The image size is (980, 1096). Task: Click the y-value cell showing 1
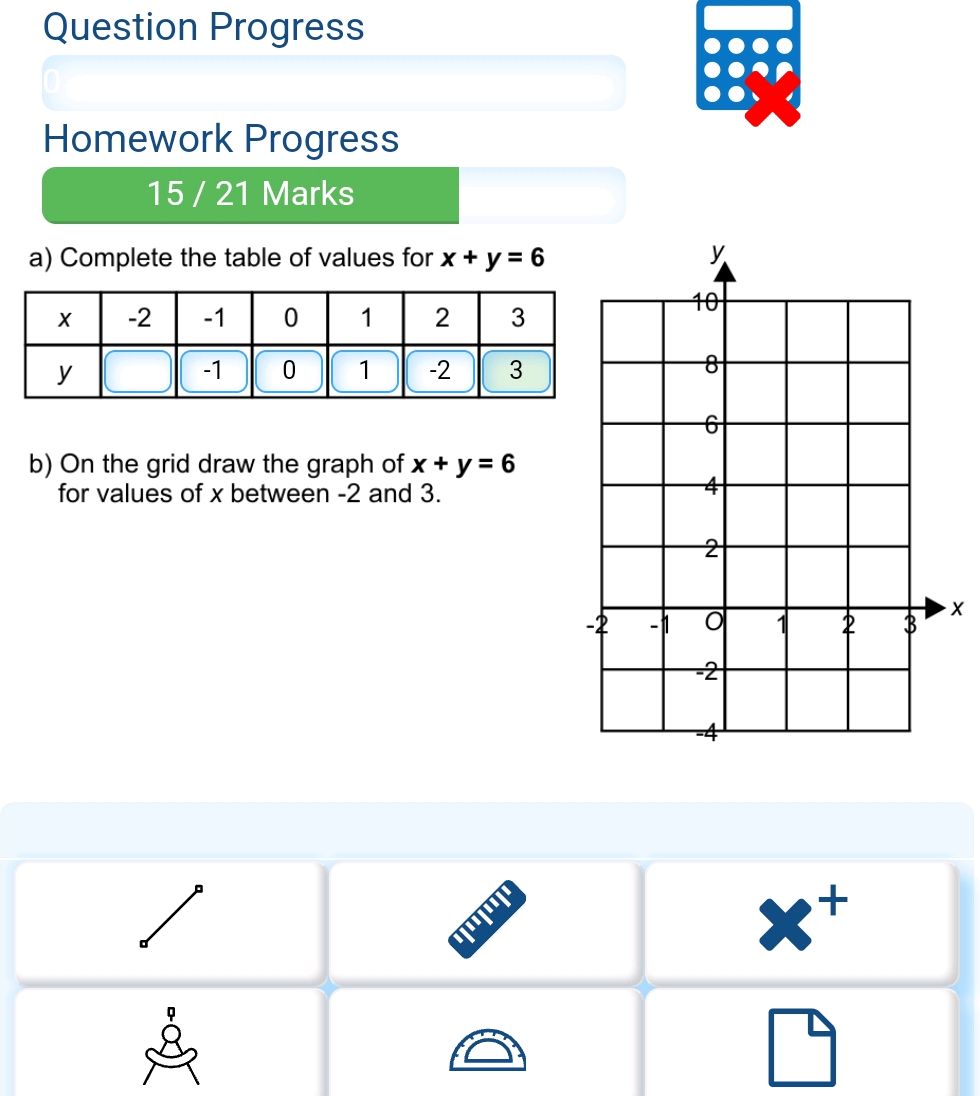(364, 371)
